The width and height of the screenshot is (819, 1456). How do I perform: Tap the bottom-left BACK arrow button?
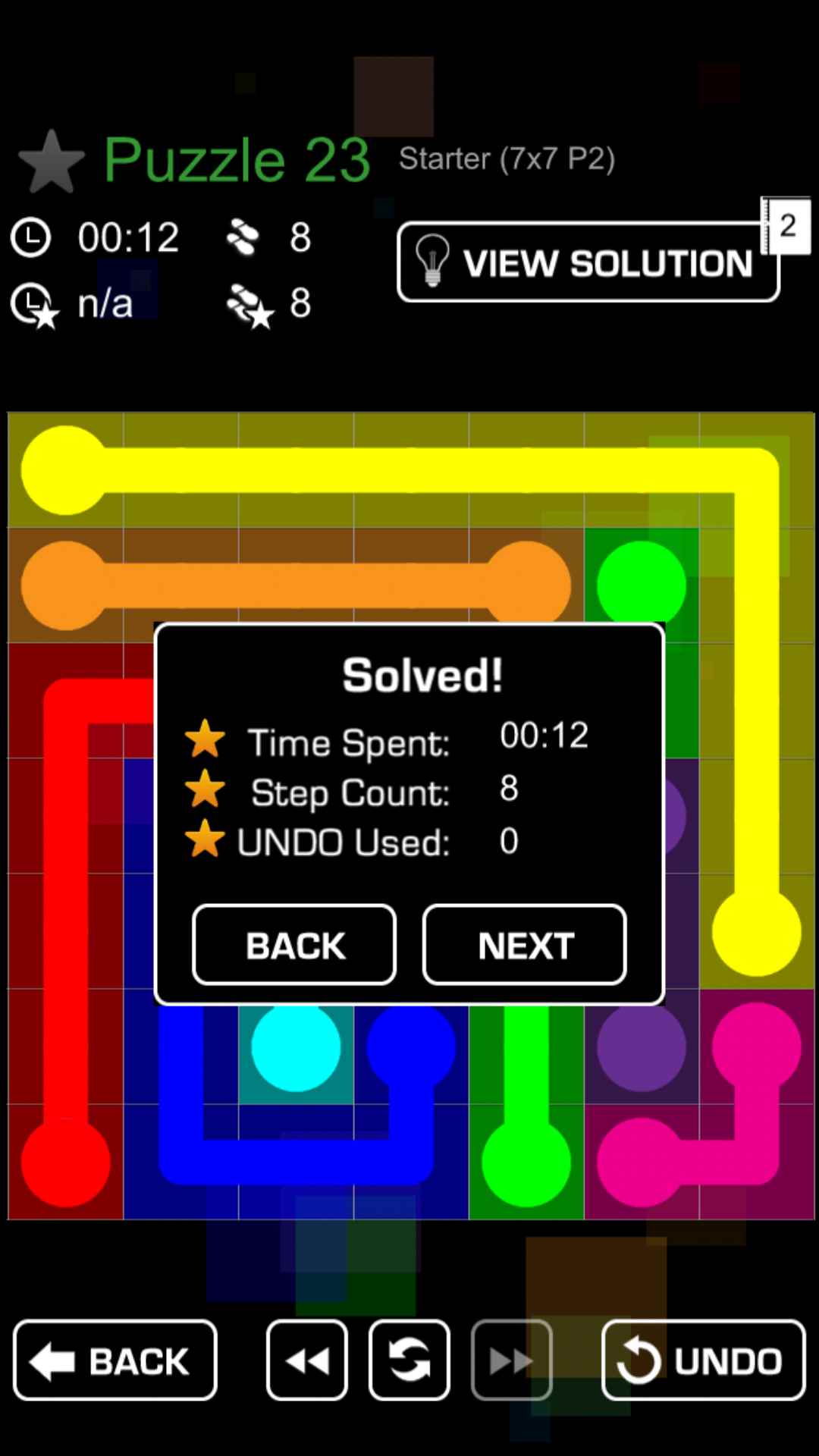click(x=115, y=1360)
